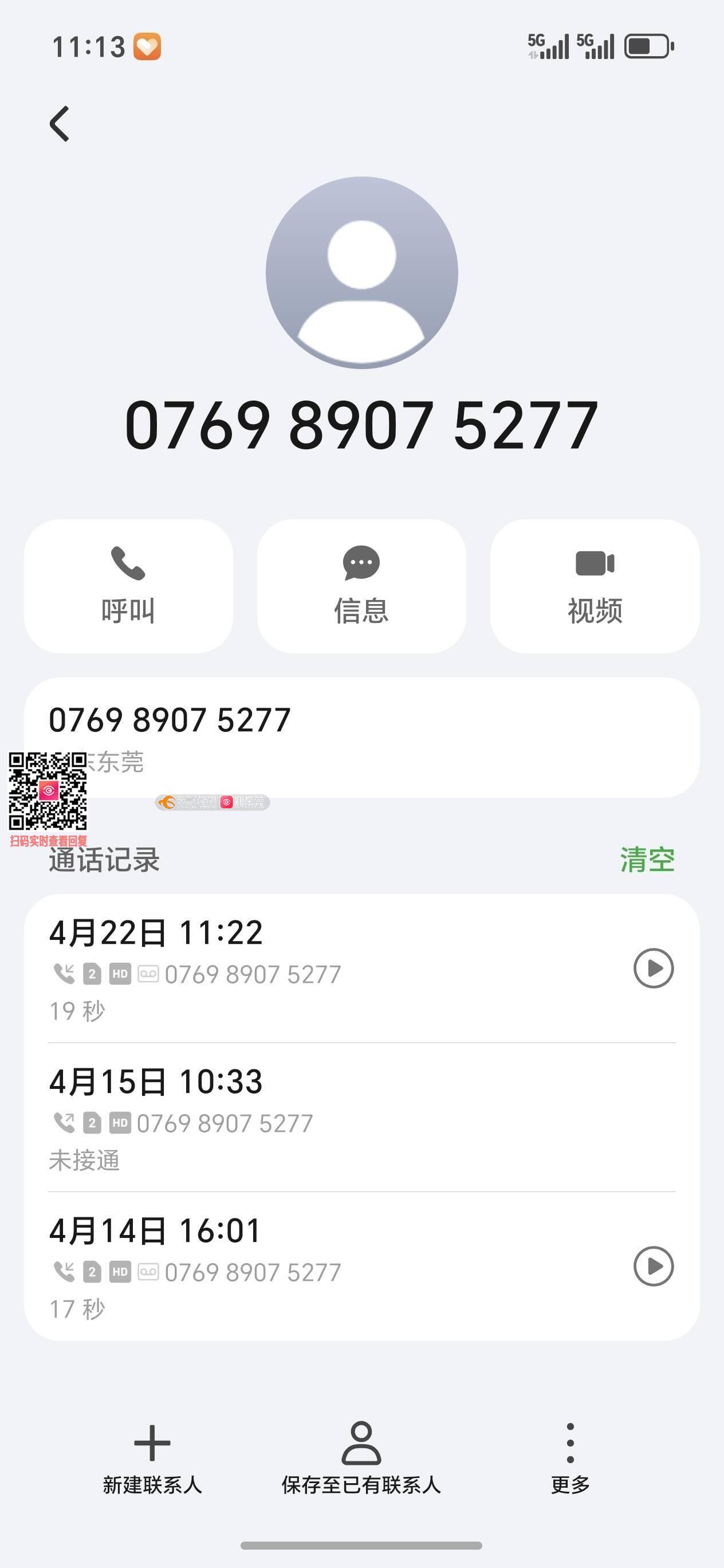Send a message via 信息 button
The width and height of the screenshot is (724, 1568).
point(361,586)
